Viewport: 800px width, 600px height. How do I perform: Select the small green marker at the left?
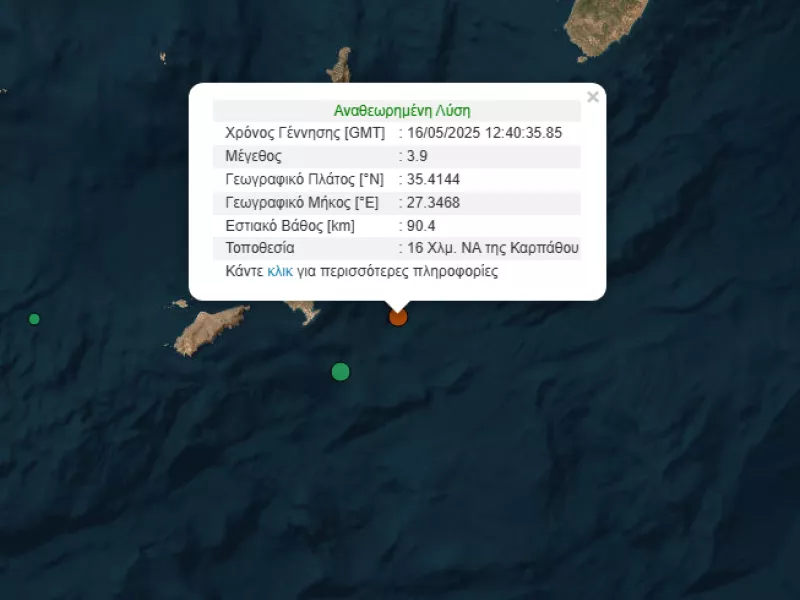click(34, 319)
